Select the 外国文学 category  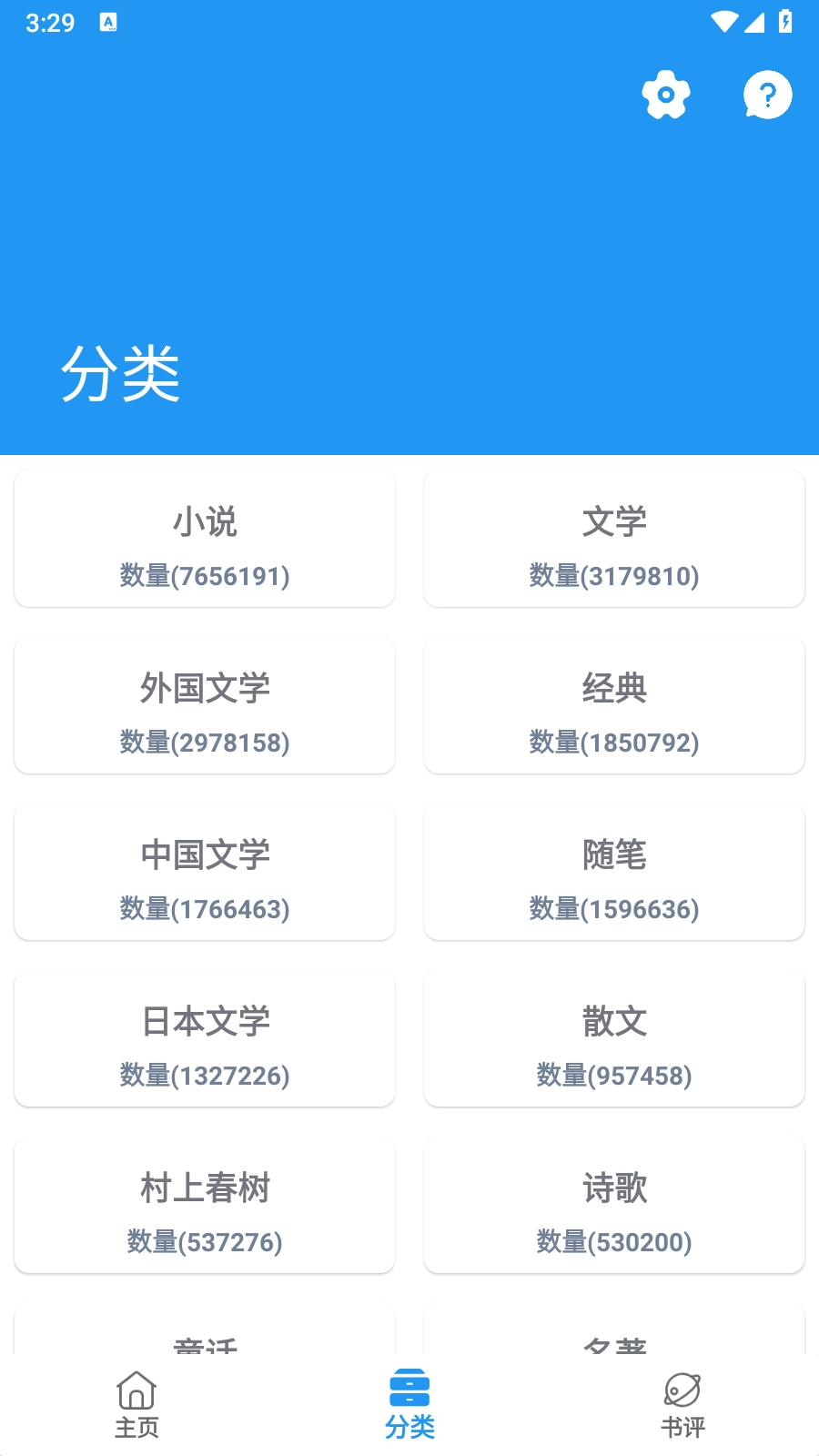click(x=205, y=705)
